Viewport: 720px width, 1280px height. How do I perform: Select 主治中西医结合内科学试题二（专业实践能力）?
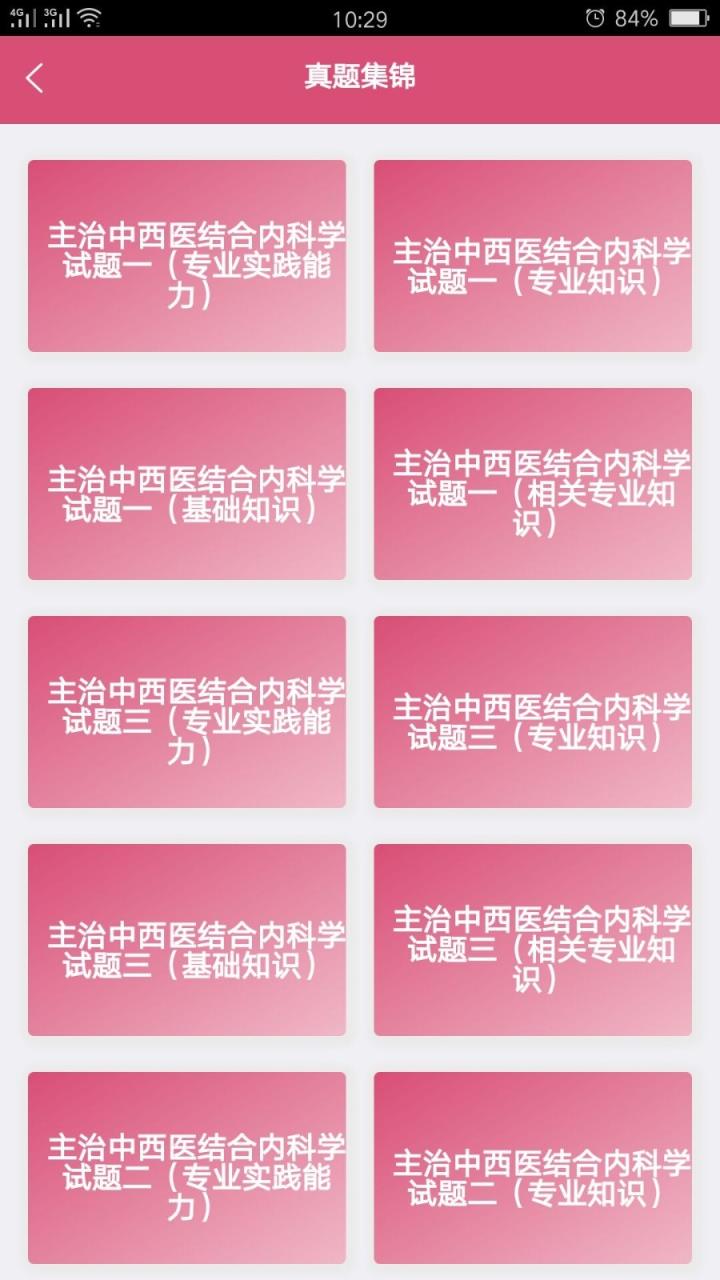[x=186, y=1166]
